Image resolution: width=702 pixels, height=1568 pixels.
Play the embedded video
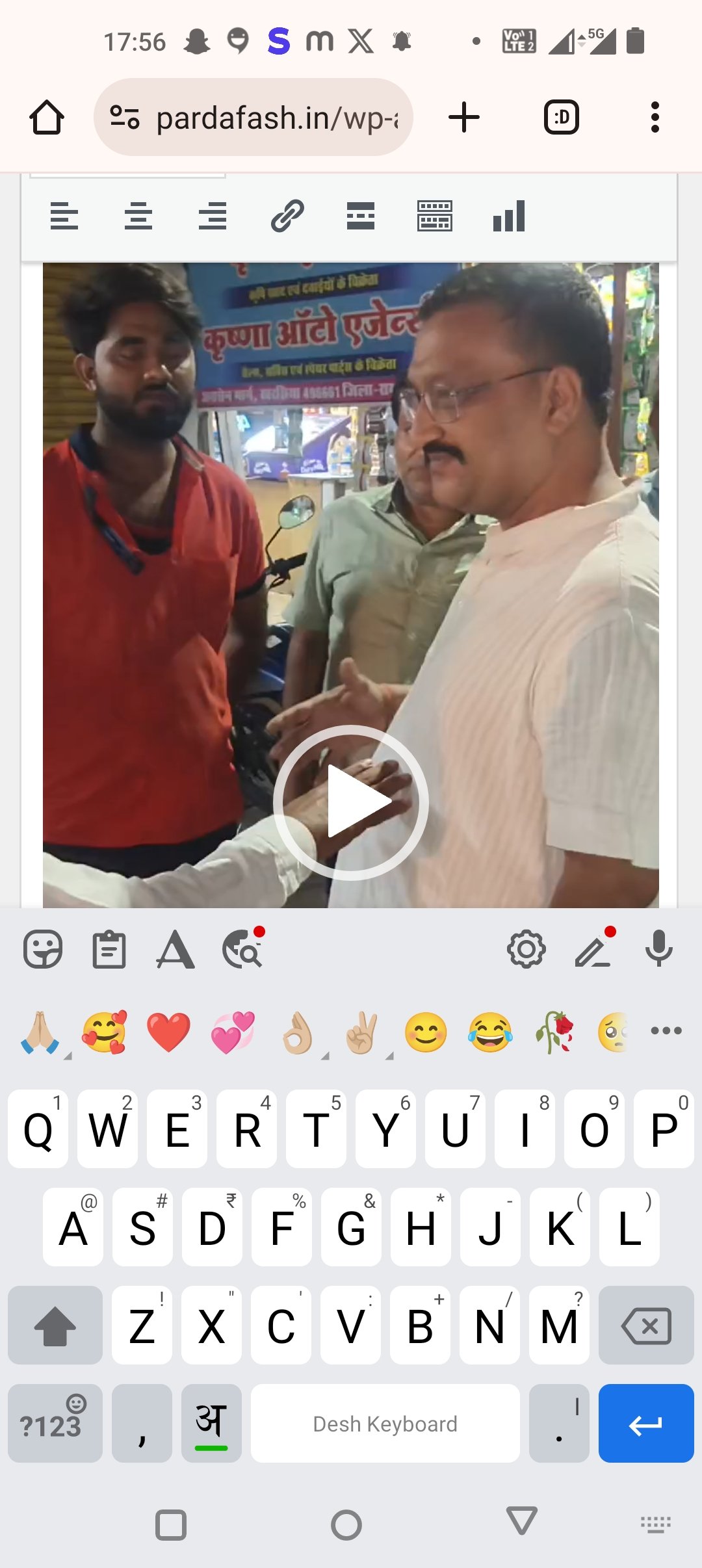coord(351,802)
